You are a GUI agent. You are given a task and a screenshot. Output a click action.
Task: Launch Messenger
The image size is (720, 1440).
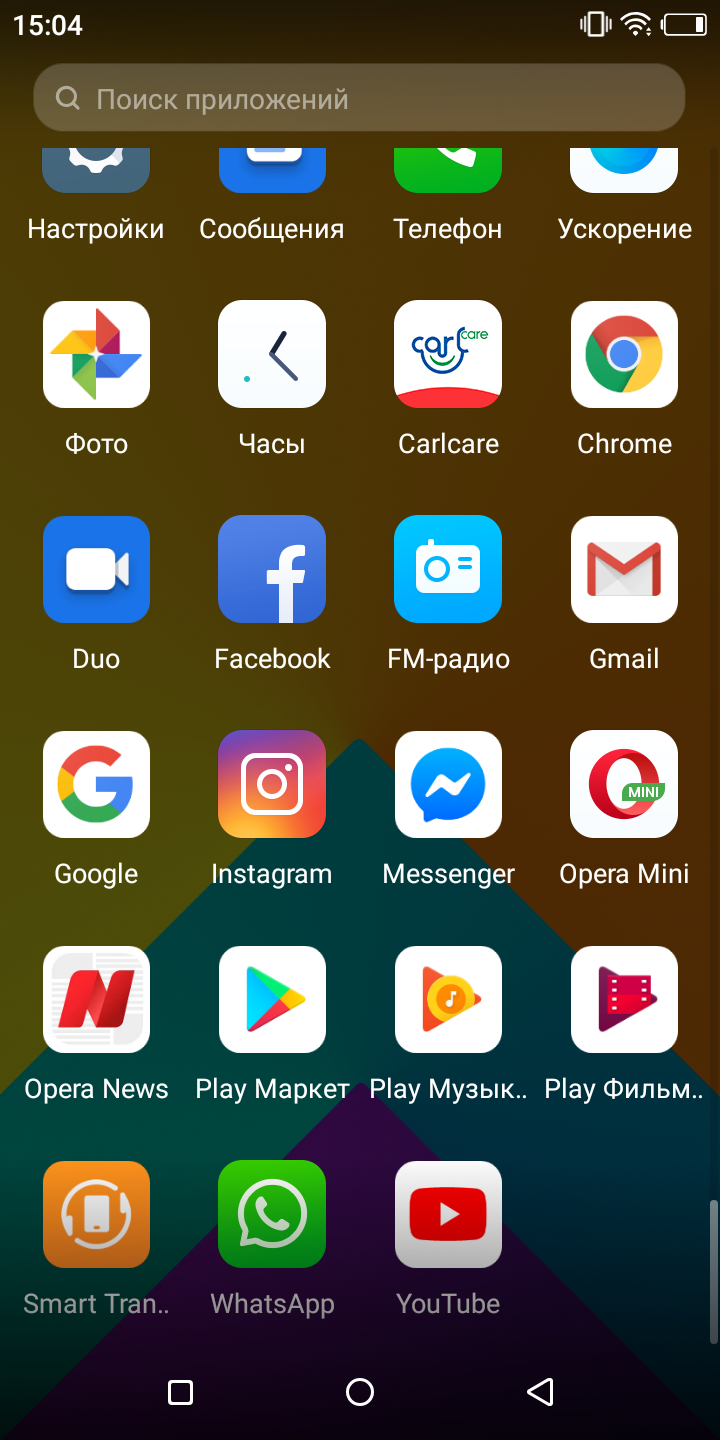click(448, 784)
